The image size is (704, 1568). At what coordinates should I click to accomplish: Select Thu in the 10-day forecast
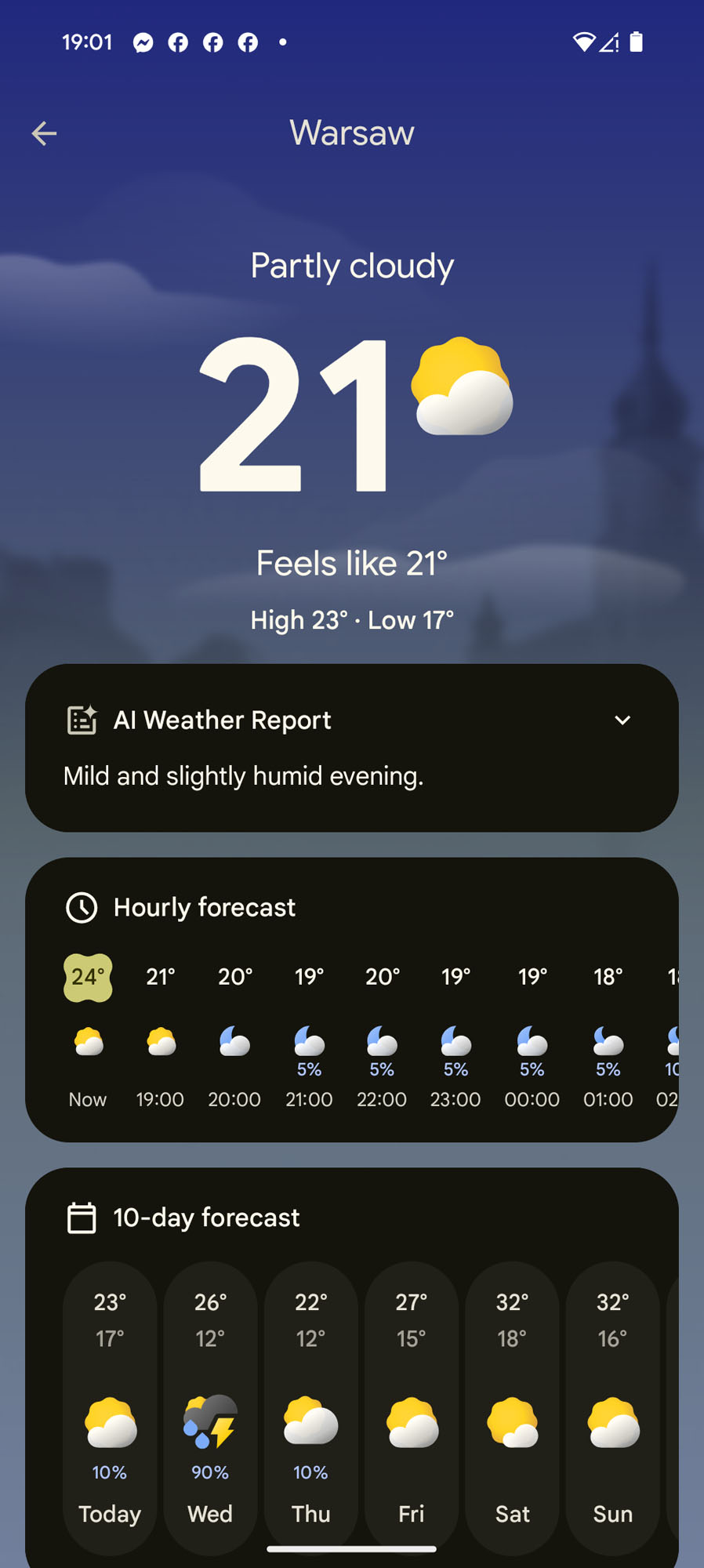[x=310, y=1407]
